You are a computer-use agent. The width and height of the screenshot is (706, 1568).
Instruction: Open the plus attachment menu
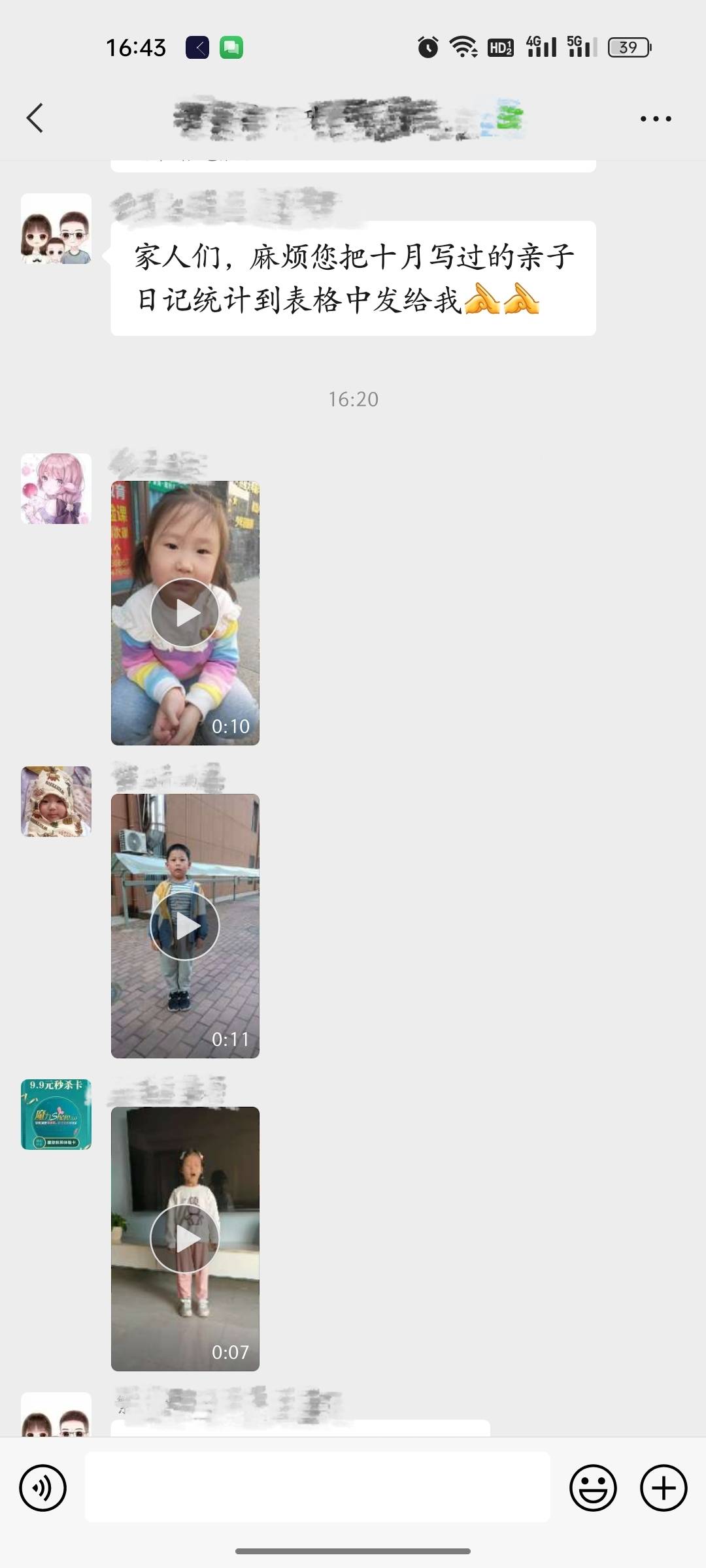pyautogui.click(x=664, y=1488)
